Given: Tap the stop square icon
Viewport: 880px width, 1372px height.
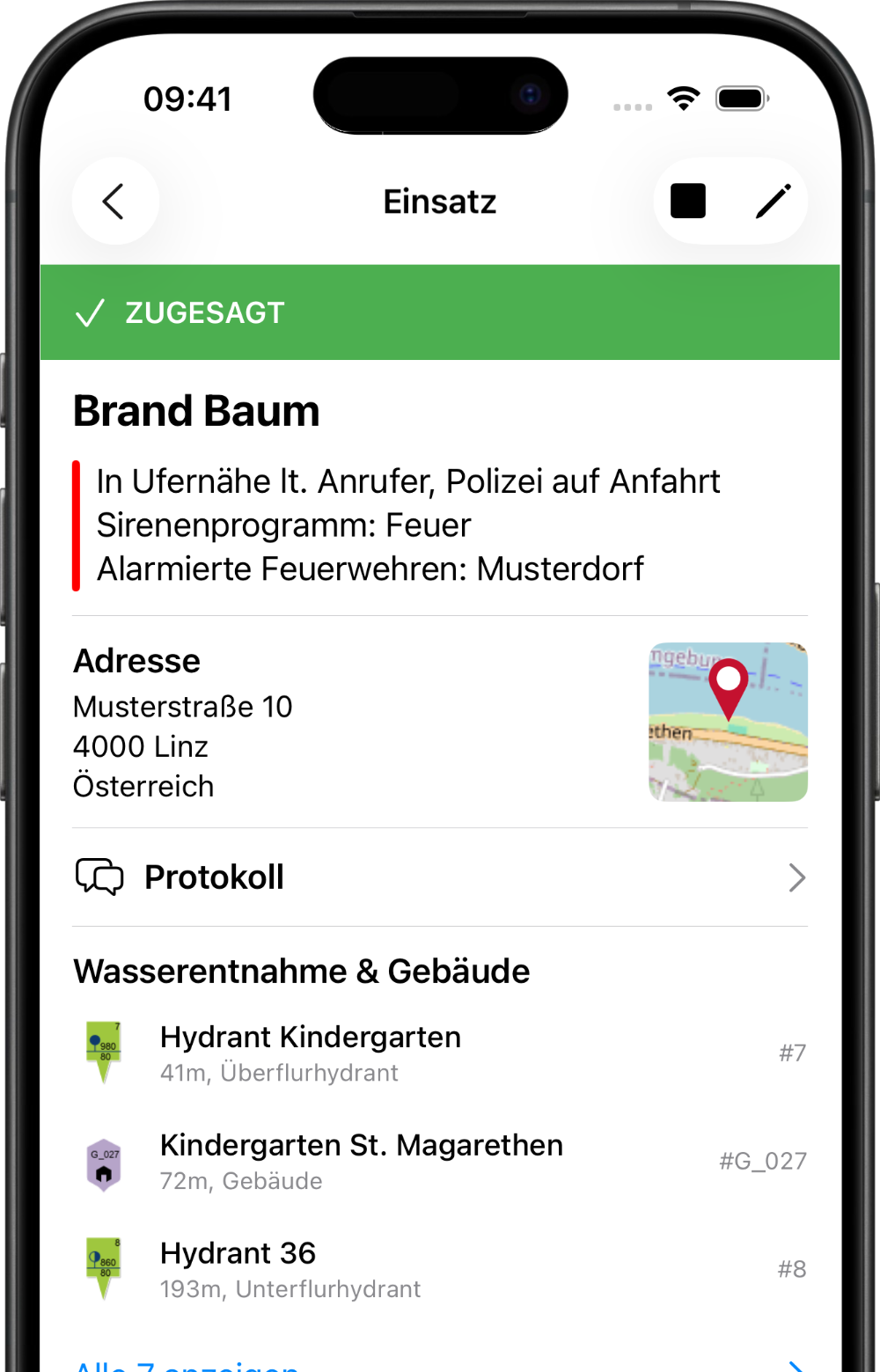Looking at the screenshot, I should (688, 202).
